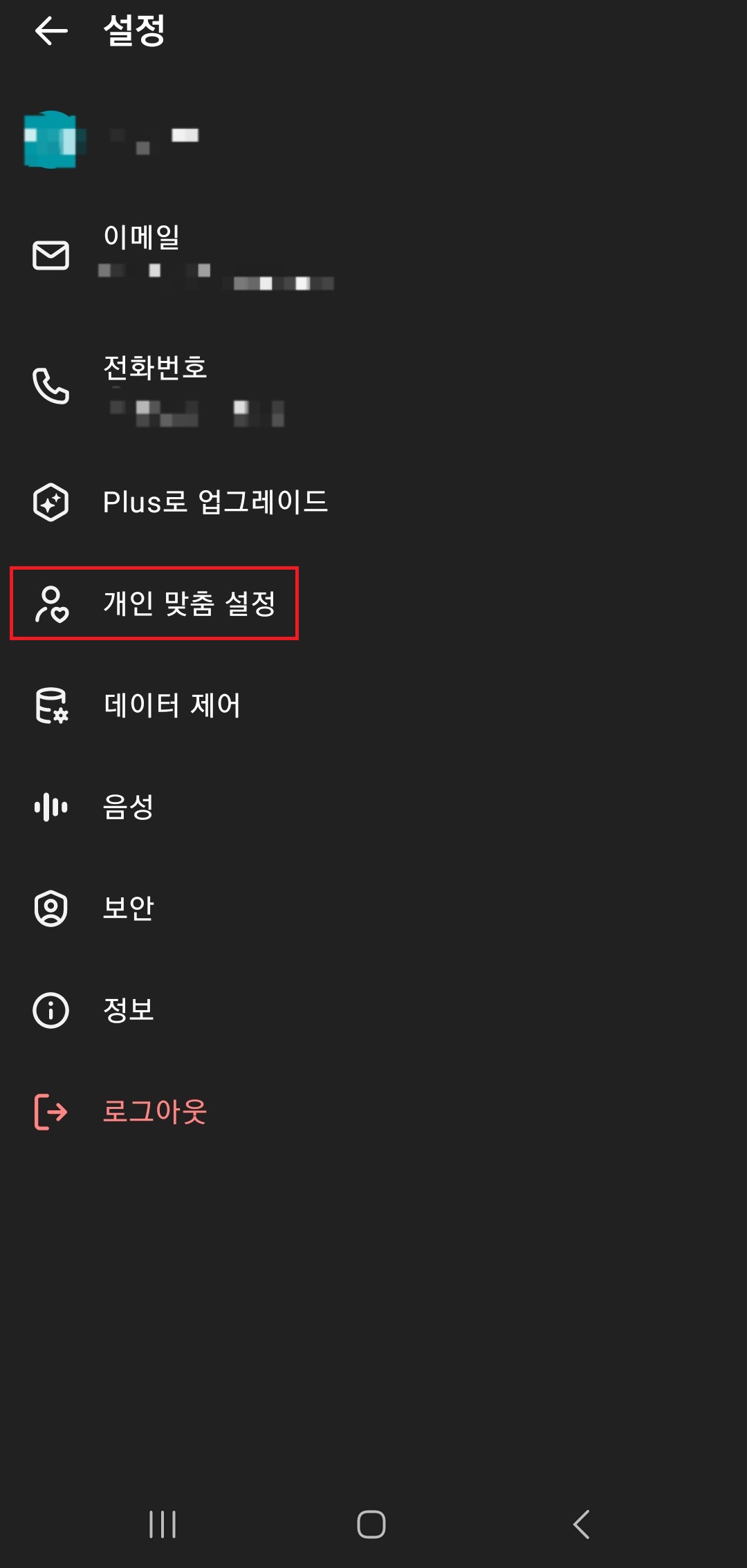Open 데이터 제어 settings
This screenshot has height=1568, width=747.
click(x=373, y=705)
